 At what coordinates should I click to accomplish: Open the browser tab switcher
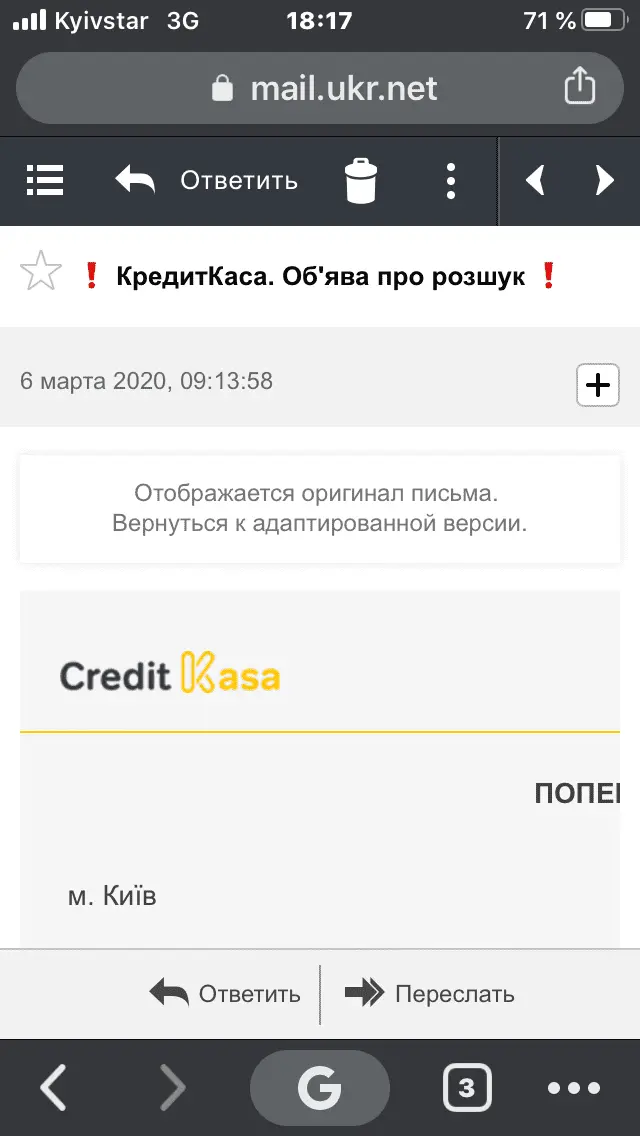pos(465,1087)
